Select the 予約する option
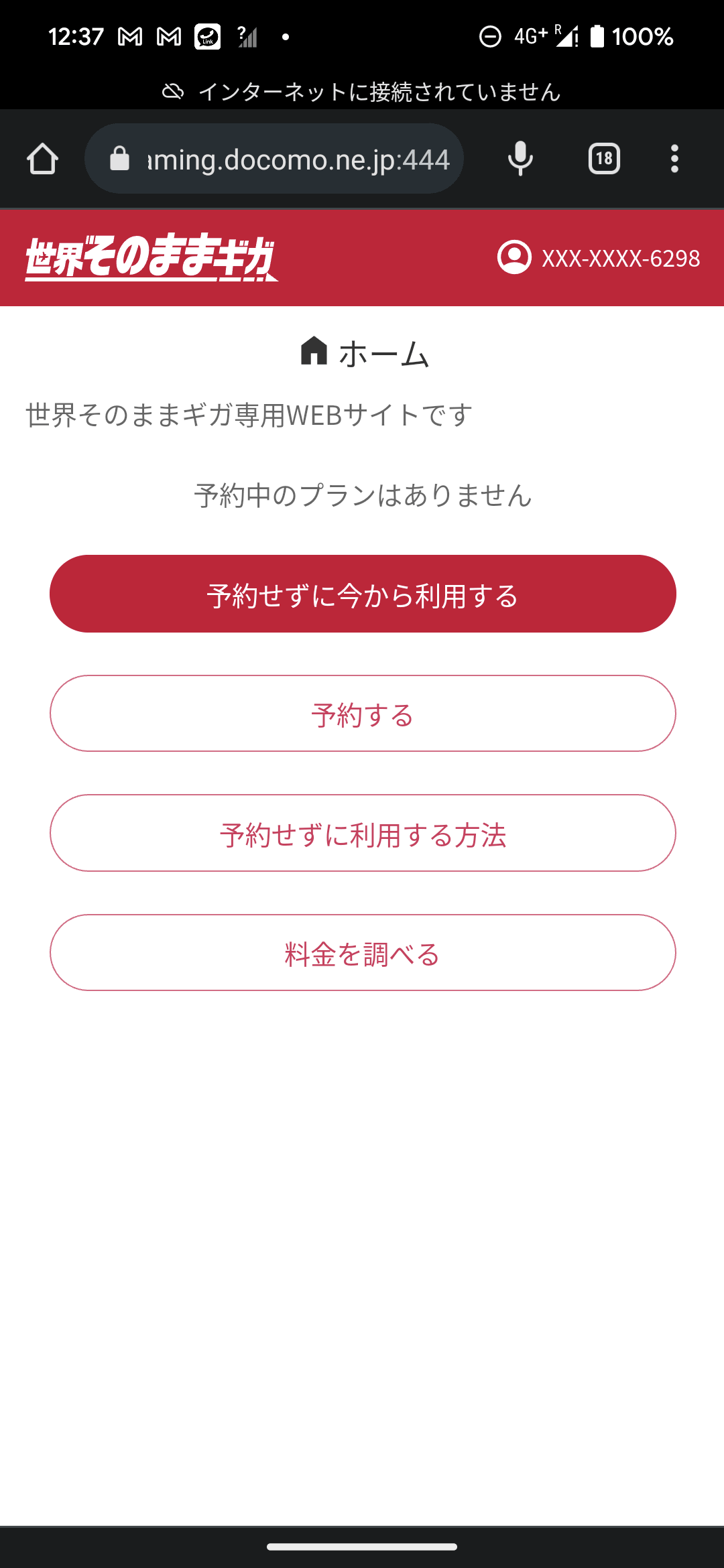The height and width of the screenshot is (1568, 724). click(x=362, y=714)
